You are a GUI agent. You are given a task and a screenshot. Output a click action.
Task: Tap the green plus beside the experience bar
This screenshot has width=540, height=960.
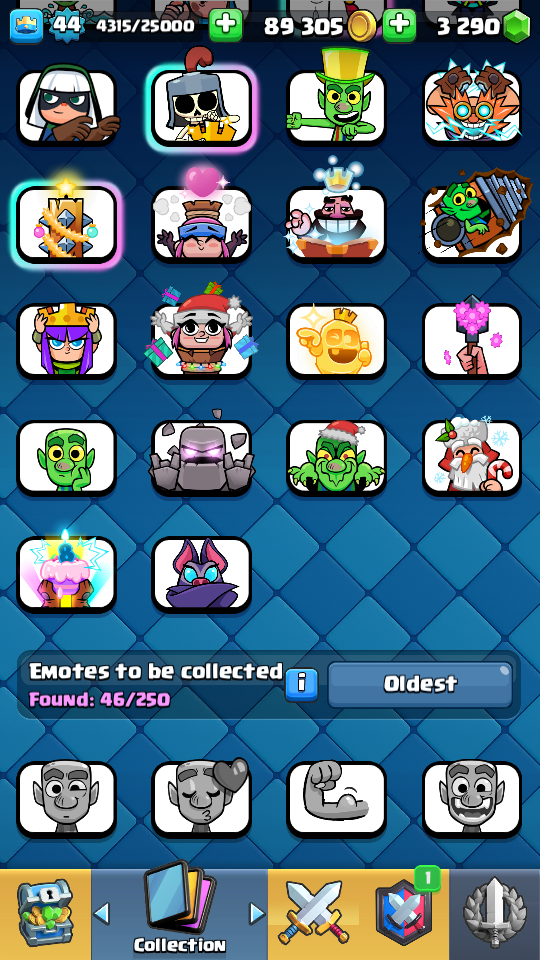[x=226, y=26]
